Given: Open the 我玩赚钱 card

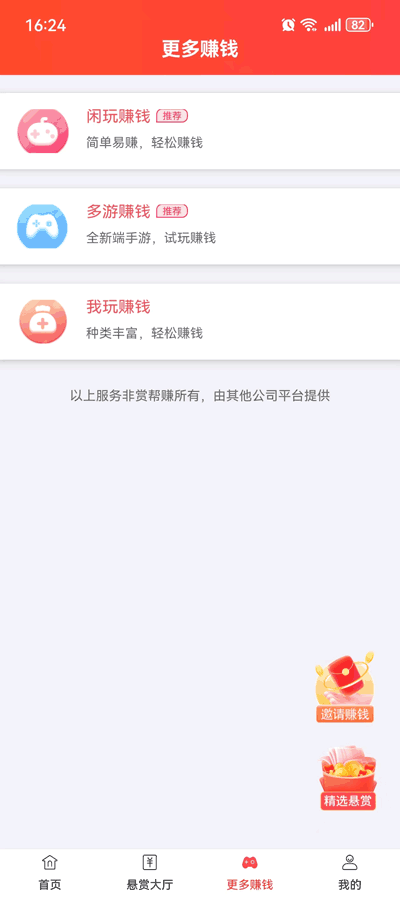Looking at the screenshot, I should coord(200,321).
